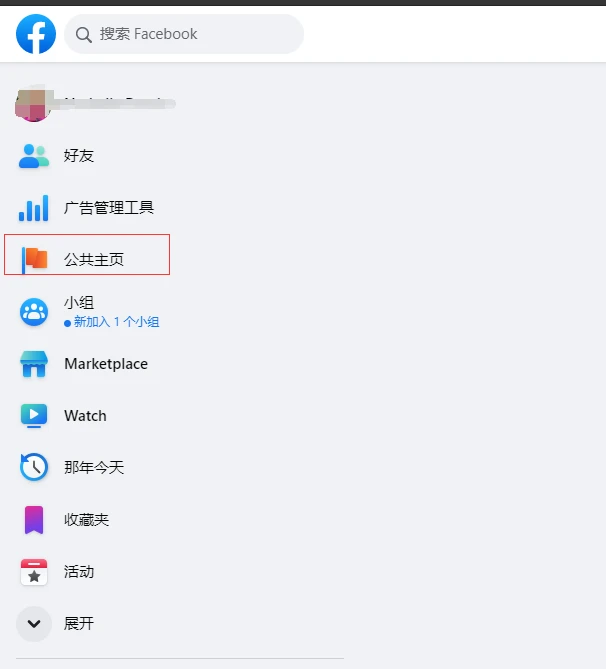Select 公共主页 pages

pyautogui.click(x=93, y=260)
